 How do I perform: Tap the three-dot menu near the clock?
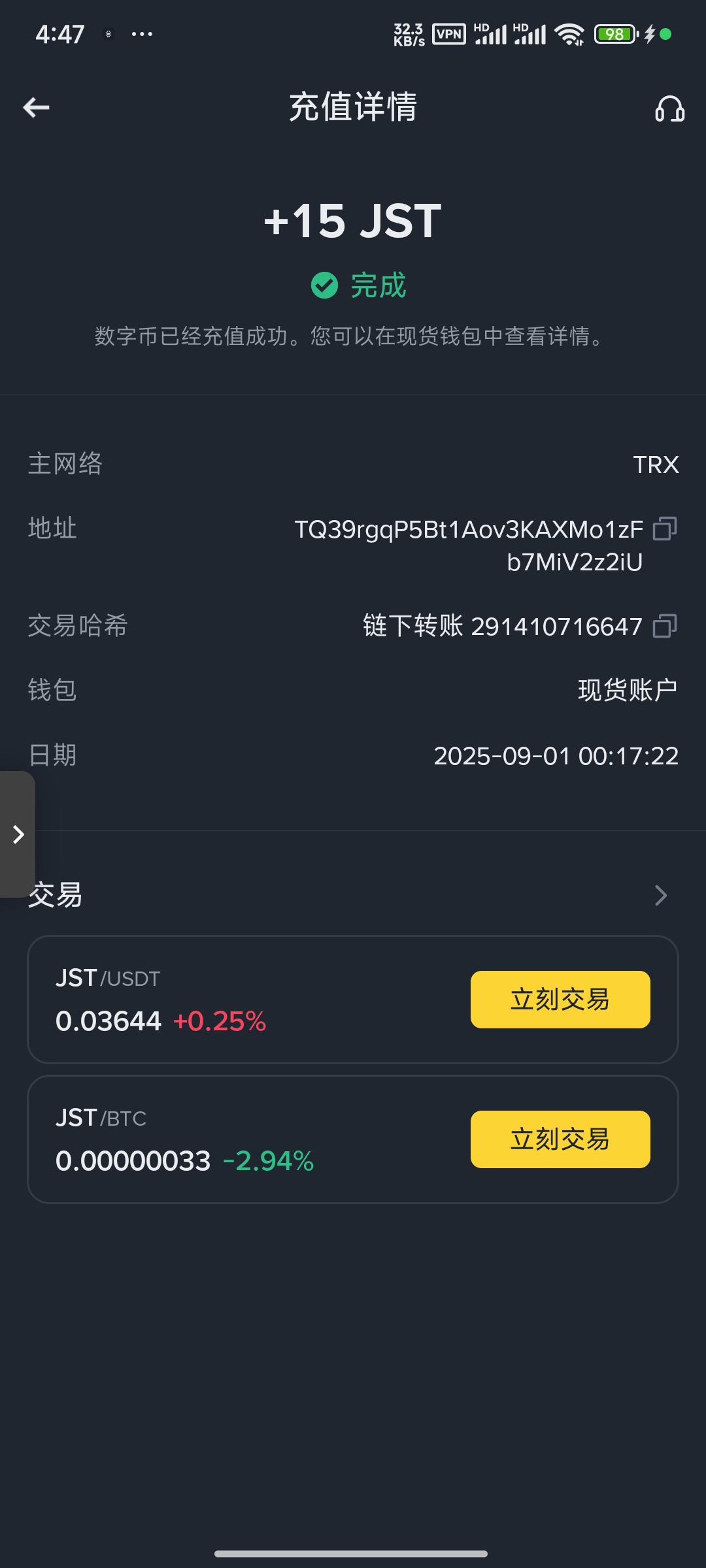141,34
